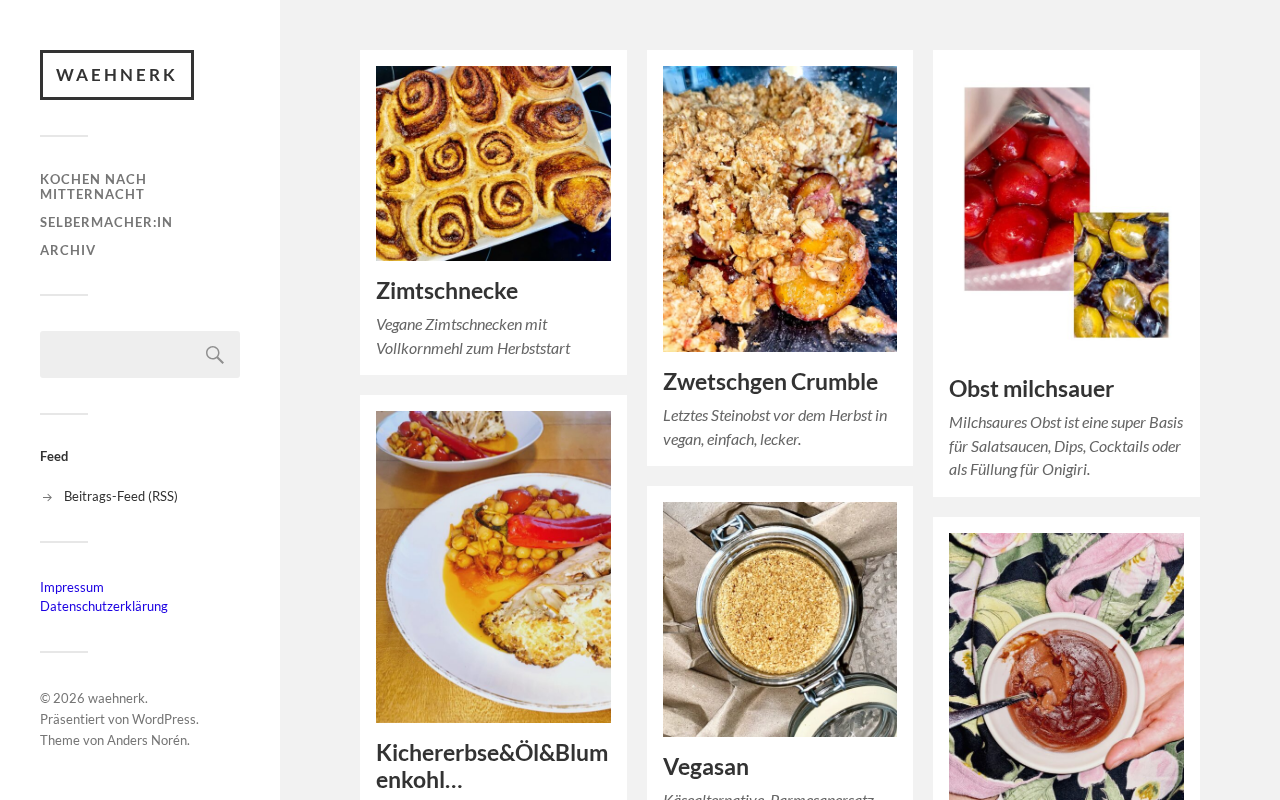Open the Zwetschgen Crumble post title
The width and height of the screenshot is (1280, 800).
pyautogui.click(x=770, y=382)
